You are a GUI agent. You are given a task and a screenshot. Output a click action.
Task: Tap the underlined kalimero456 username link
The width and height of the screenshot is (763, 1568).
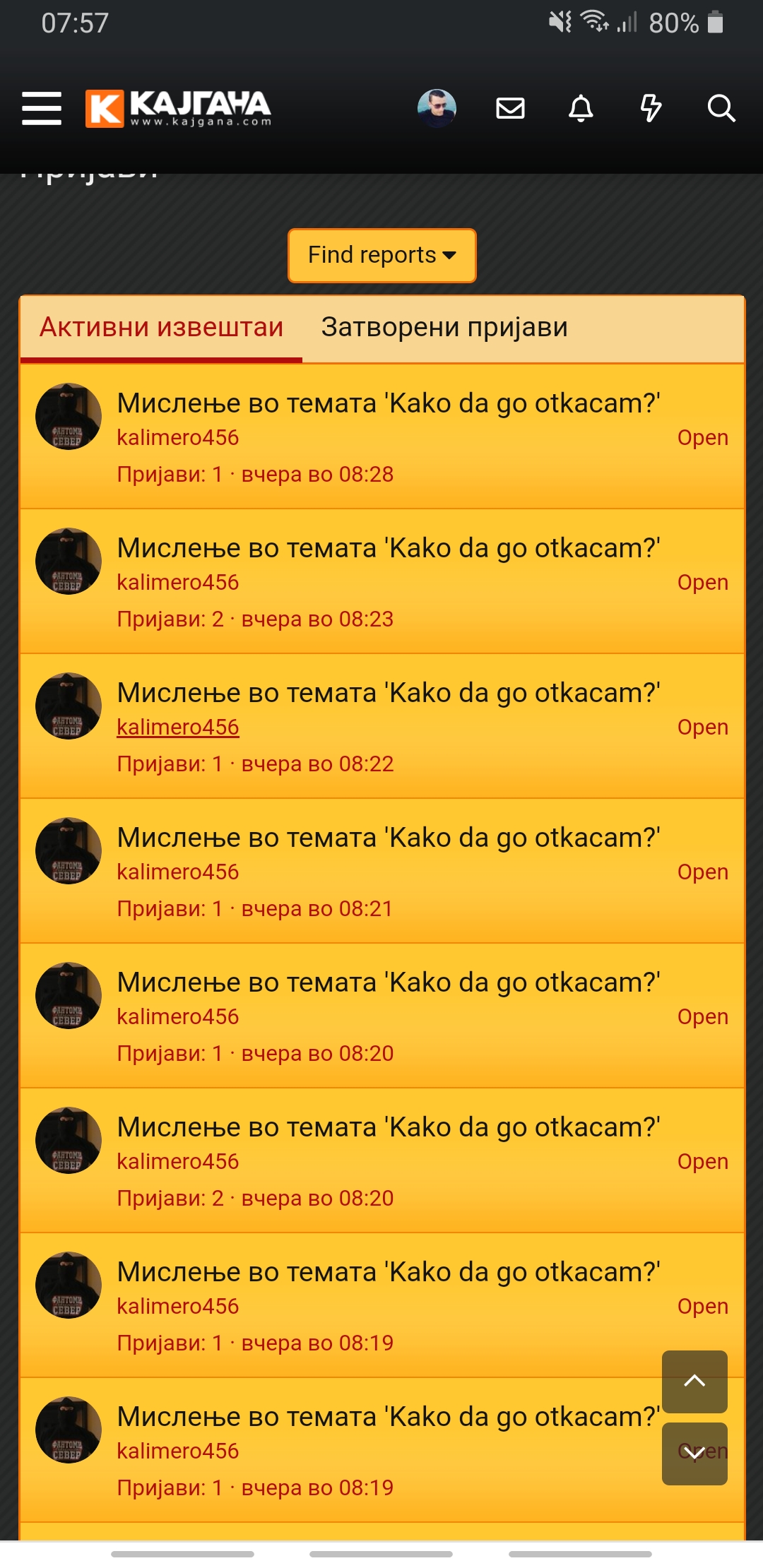tap(178, 727)
